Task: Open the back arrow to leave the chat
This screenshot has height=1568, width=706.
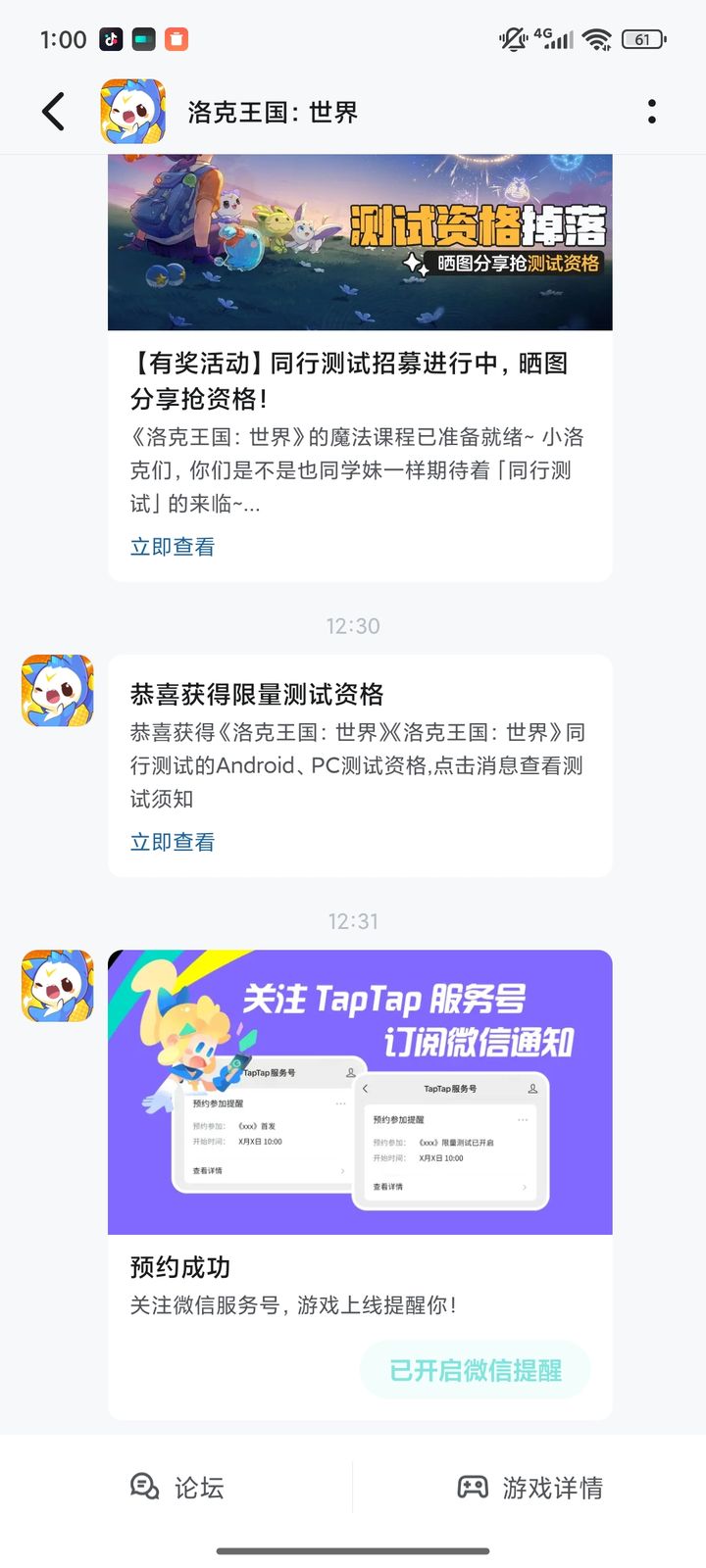Action: [x=54, y=111]
